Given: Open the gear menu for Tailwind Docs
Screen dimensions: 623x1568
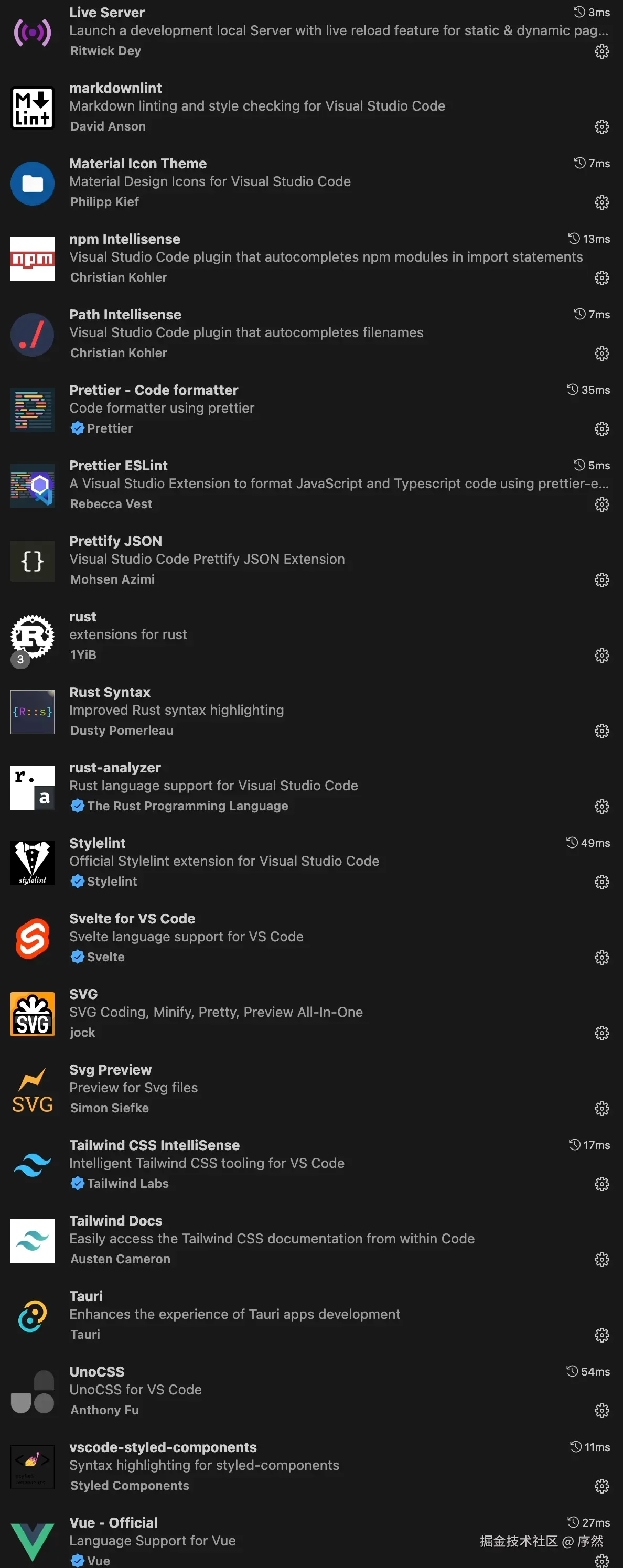Looking at the screenshot, I should [x=601, y=1259].
